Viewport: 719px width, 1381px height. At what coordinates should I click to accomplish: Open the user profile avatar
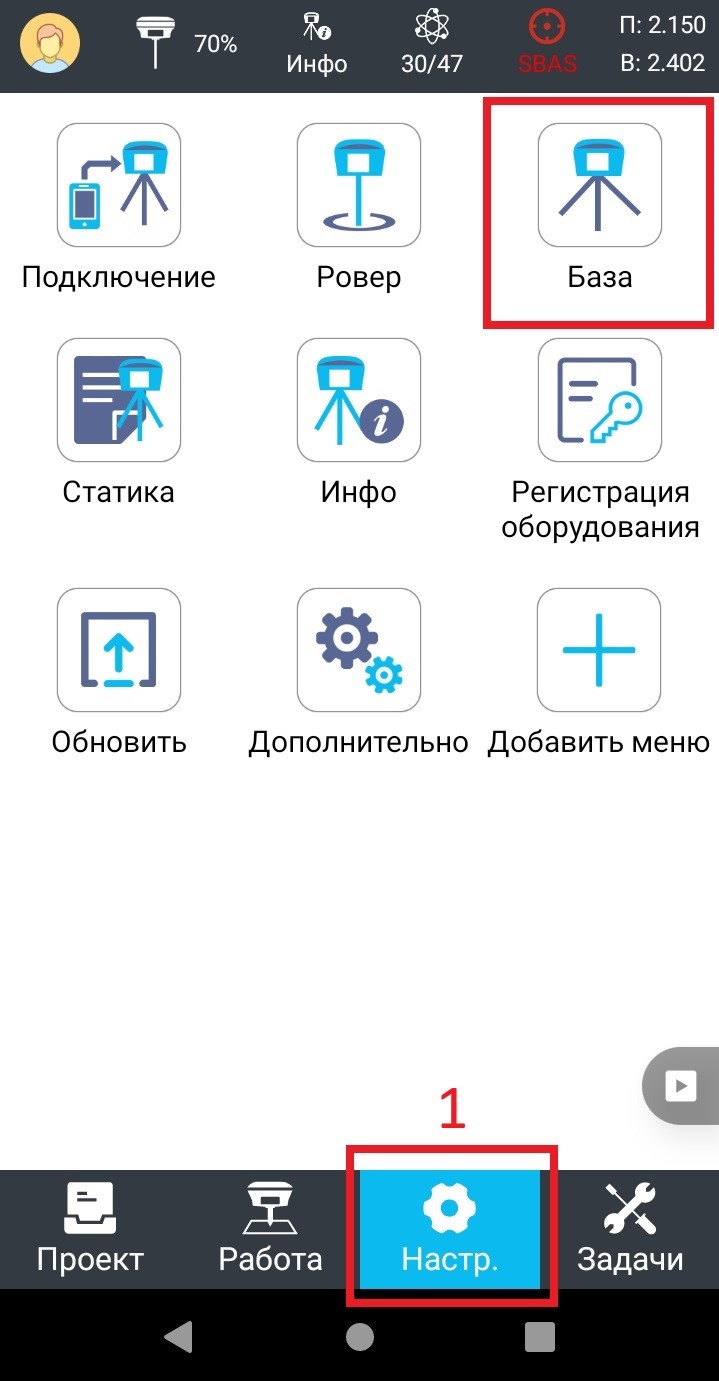(50, 44)
